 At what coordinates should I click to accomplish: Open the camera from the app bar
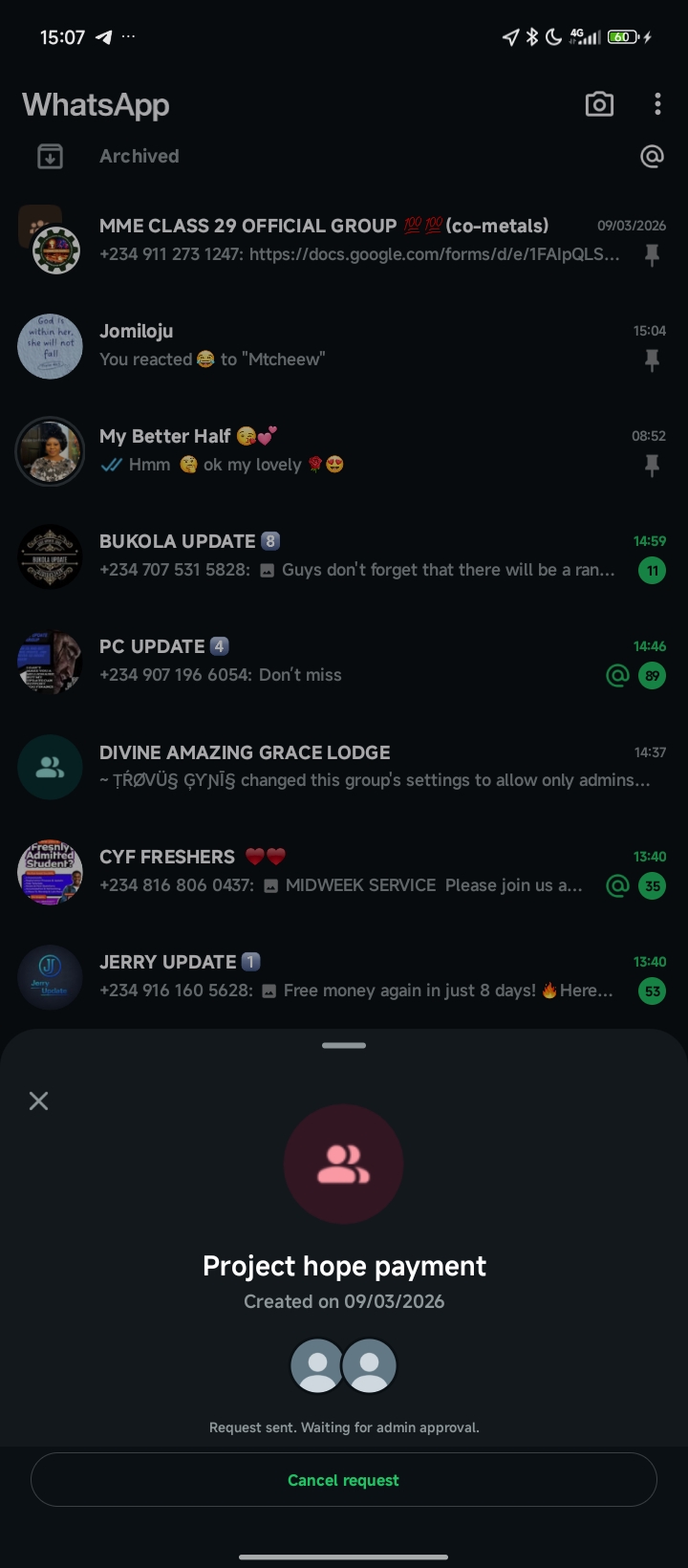click(x=599, y=104)
